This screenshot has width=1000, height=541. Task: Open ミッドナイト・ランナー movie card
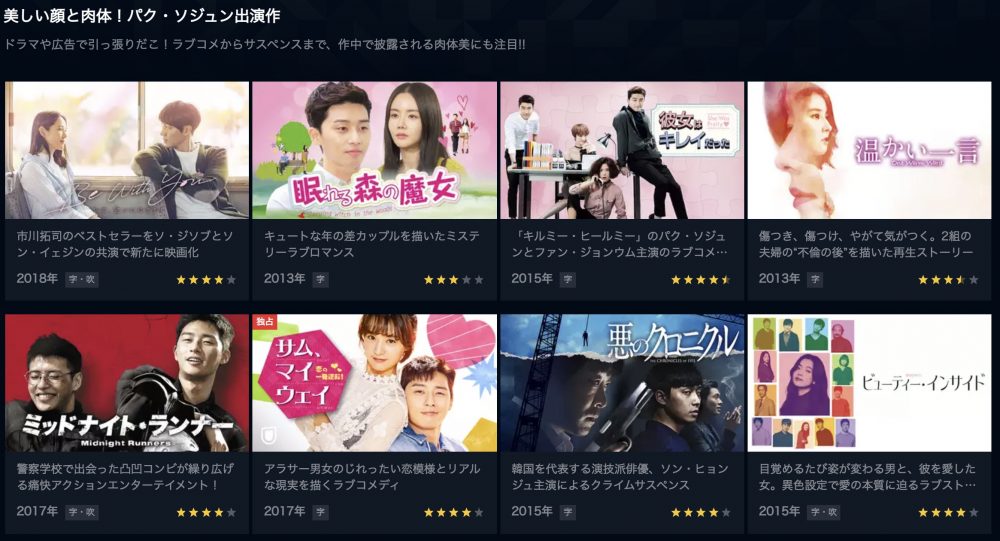pyautogui.click(x=127, y=383)
